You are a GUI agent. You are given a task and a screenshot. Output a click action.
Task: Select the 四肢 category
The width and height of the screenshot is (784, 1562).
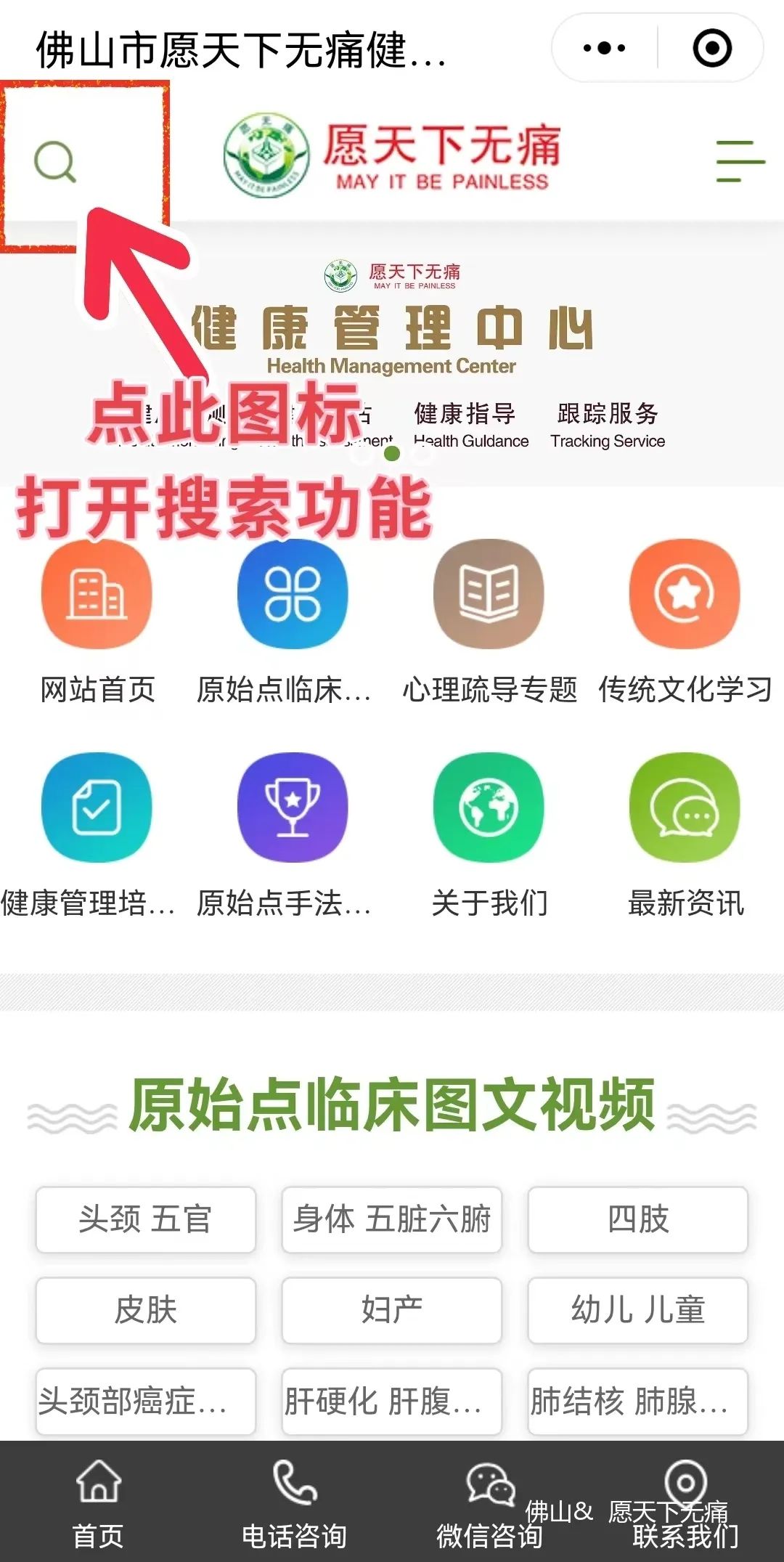(637, 1219)
